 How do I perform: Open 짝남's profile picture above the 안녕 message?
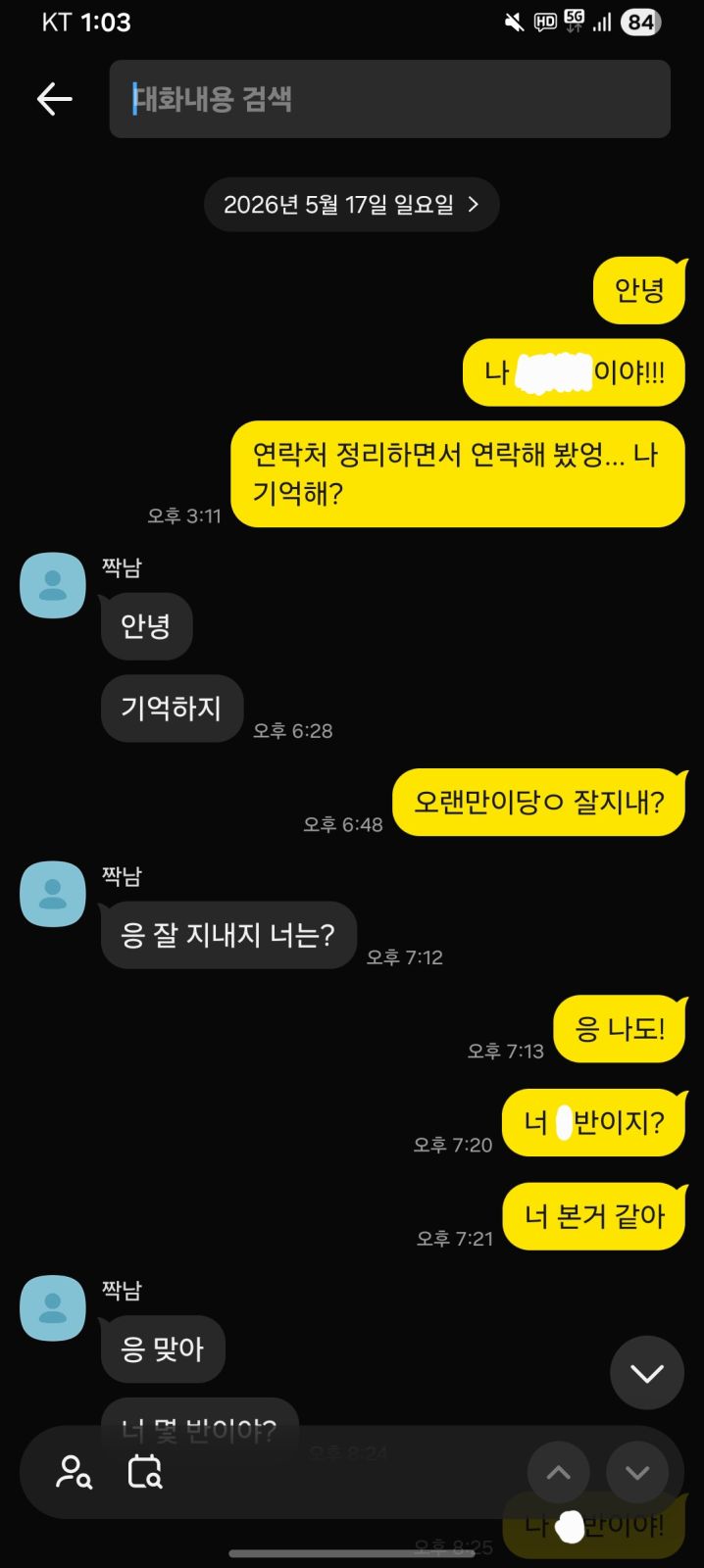[x=53, y=585]
